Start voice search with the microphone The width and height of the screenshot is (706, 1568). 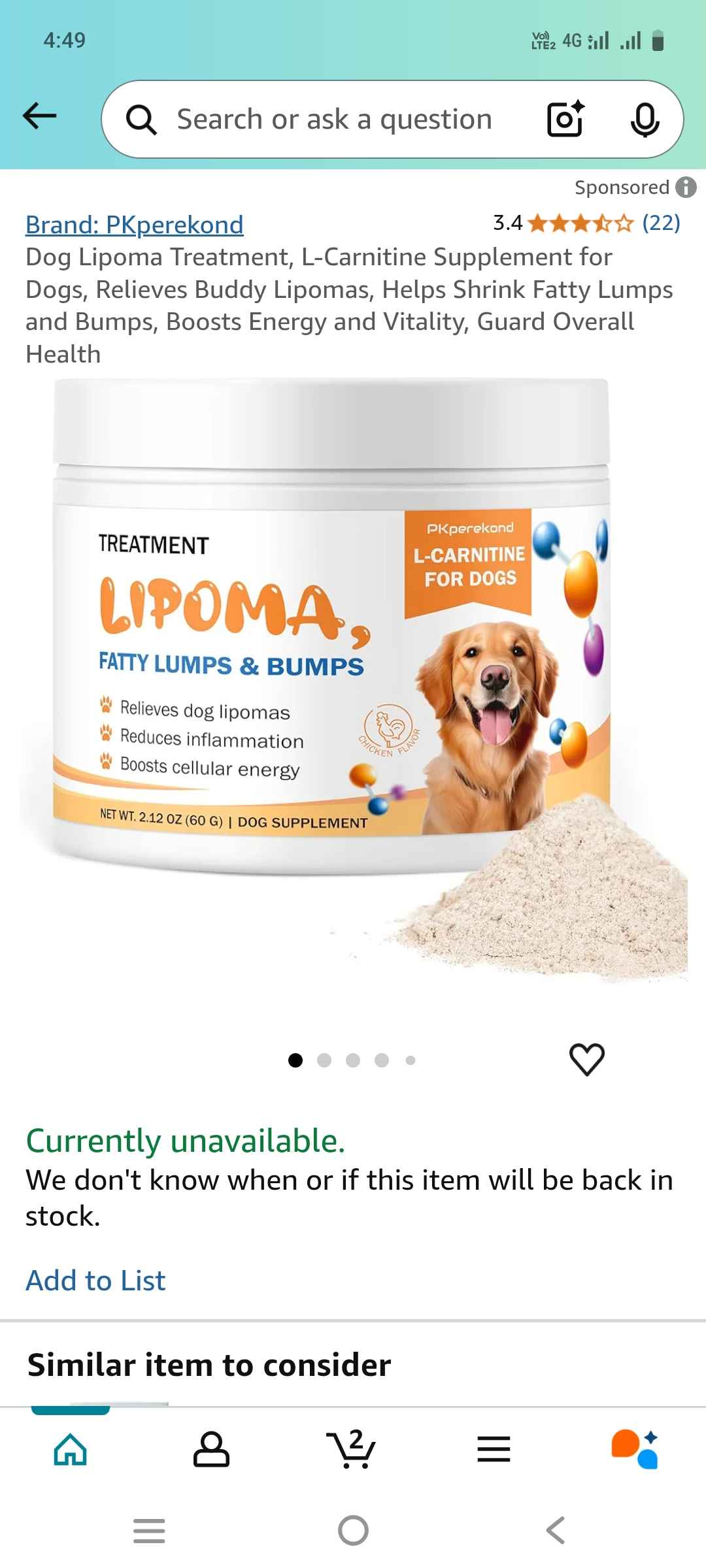tap(645, 120)
